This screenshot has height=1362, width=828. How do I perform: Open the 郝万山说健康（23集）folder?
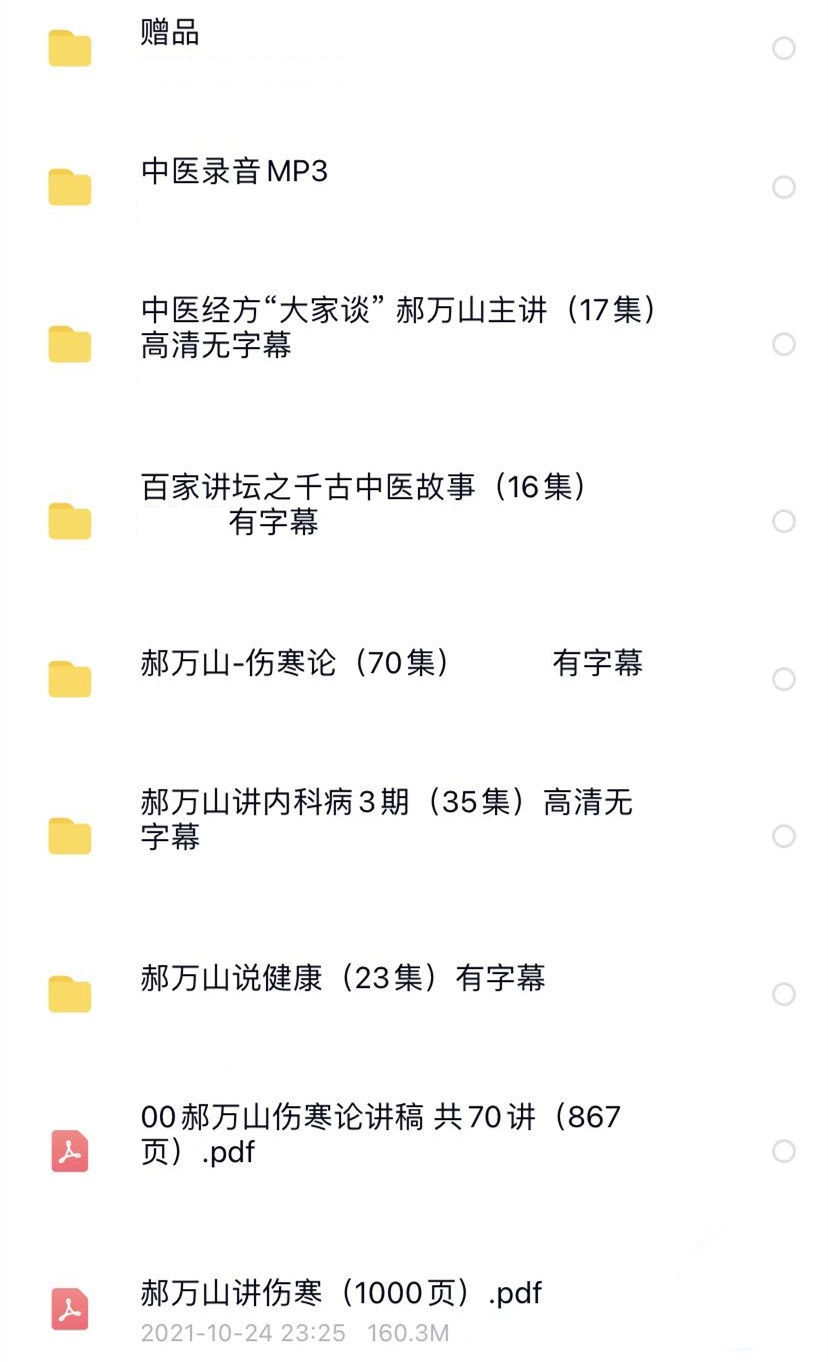(x=342, y=978)
